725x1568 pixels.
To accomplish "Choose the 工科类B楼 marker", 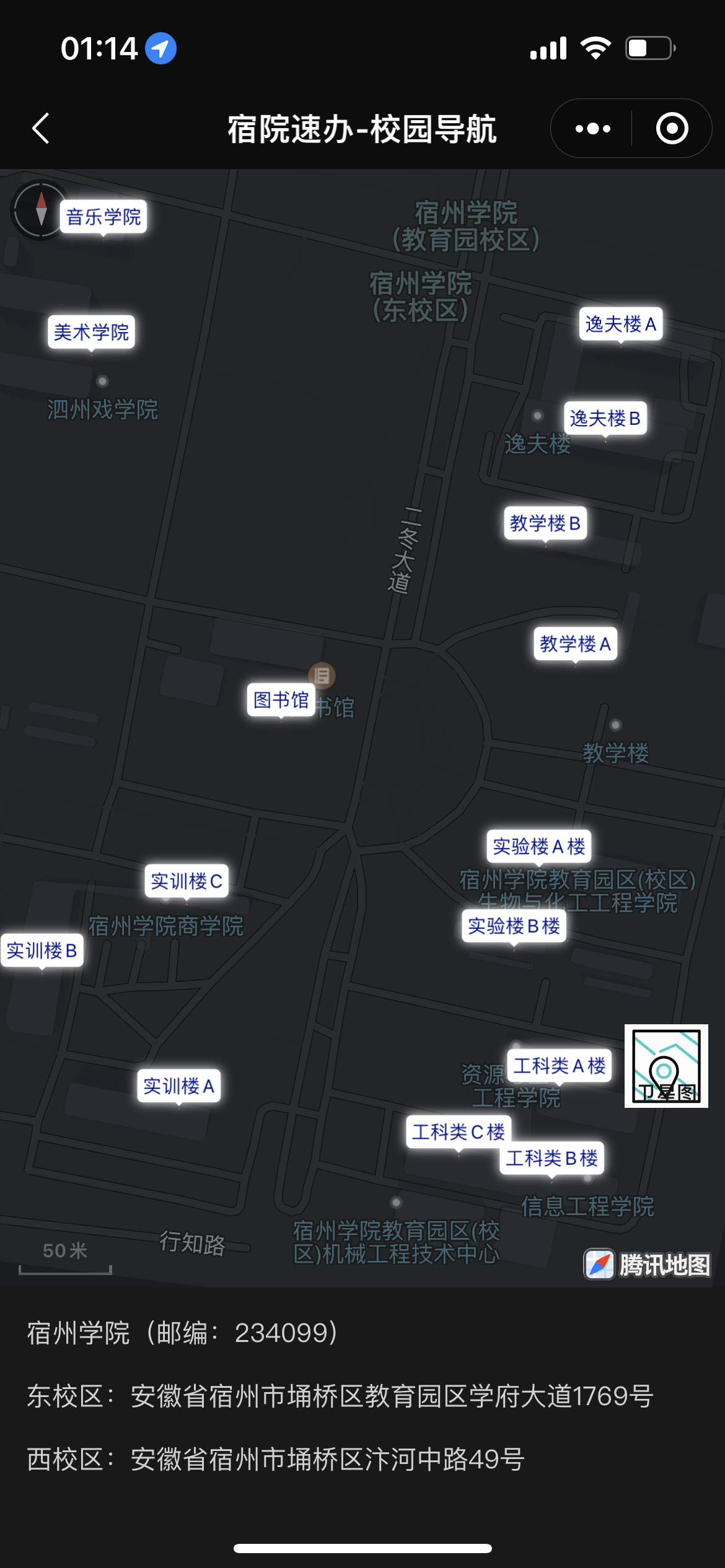I will click(551, 1157).
